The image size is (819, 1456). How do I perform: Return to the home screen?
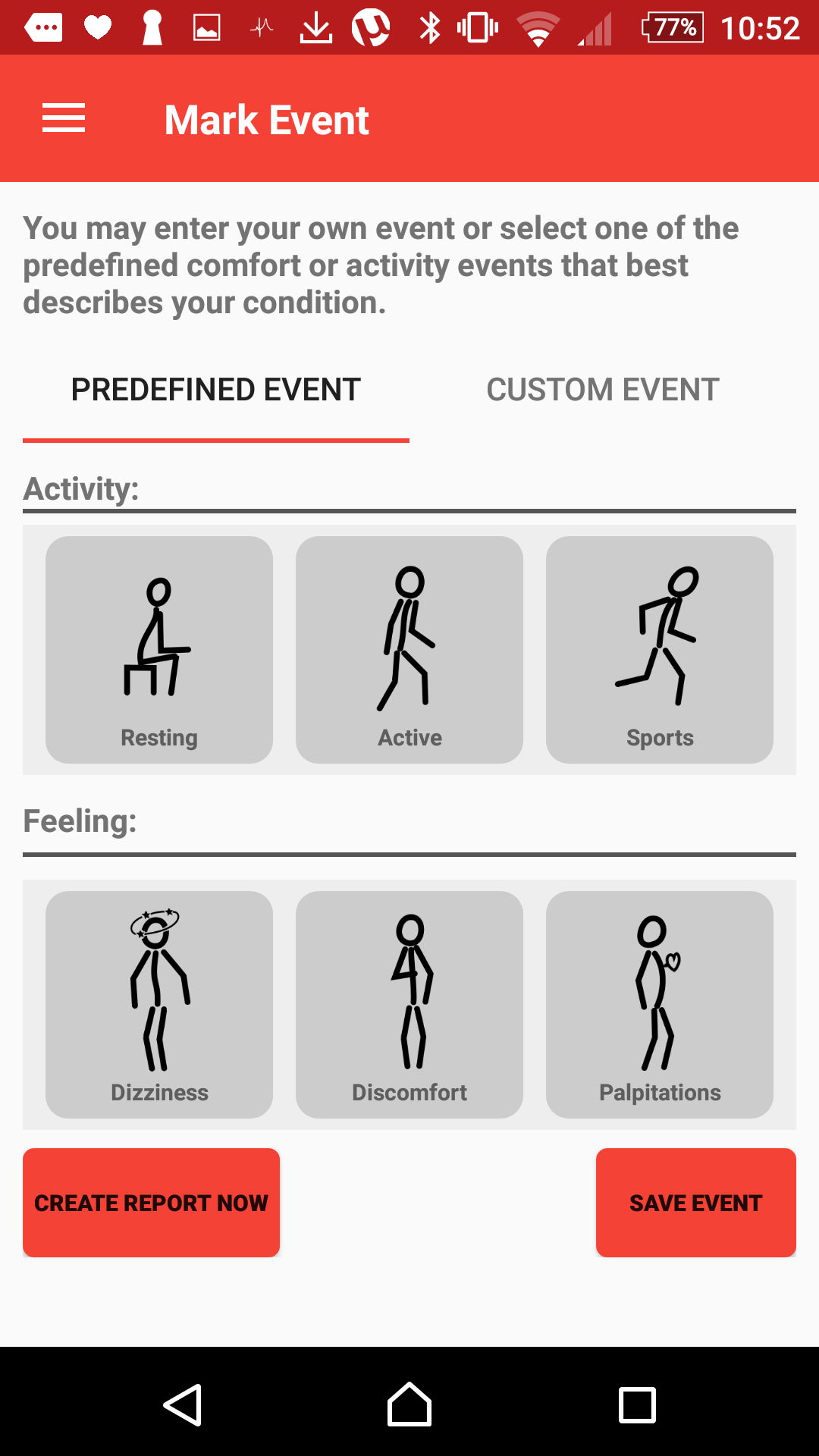pos(409,1405)
